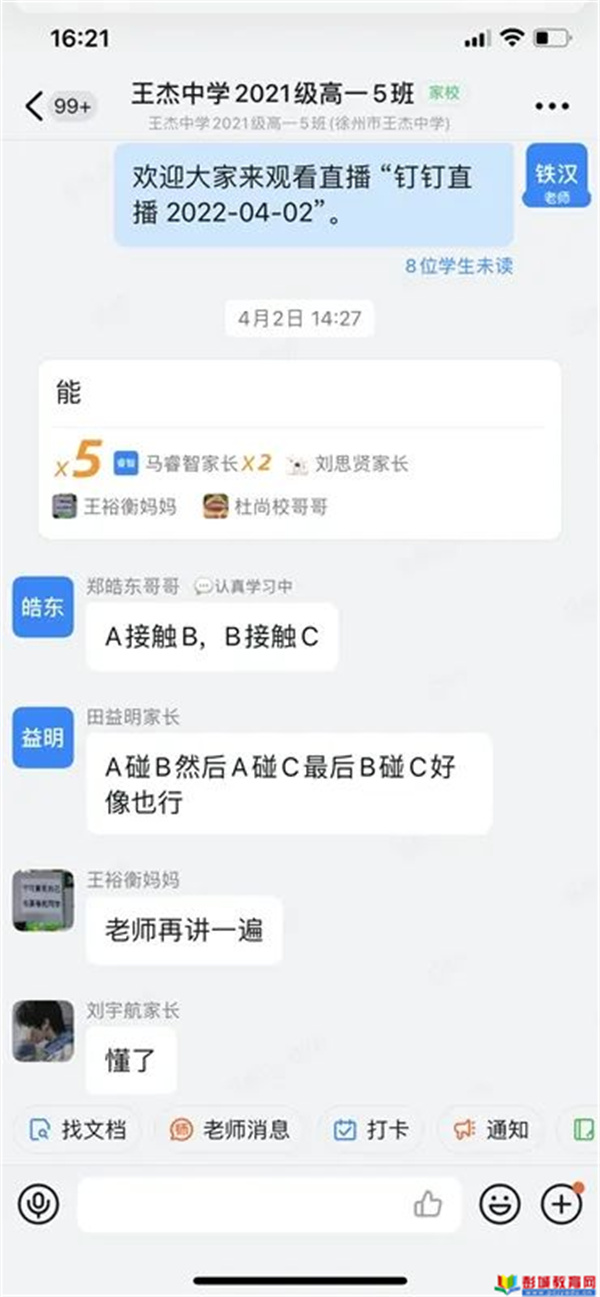Tap the voice input microphone icon

click(38, 1204)
